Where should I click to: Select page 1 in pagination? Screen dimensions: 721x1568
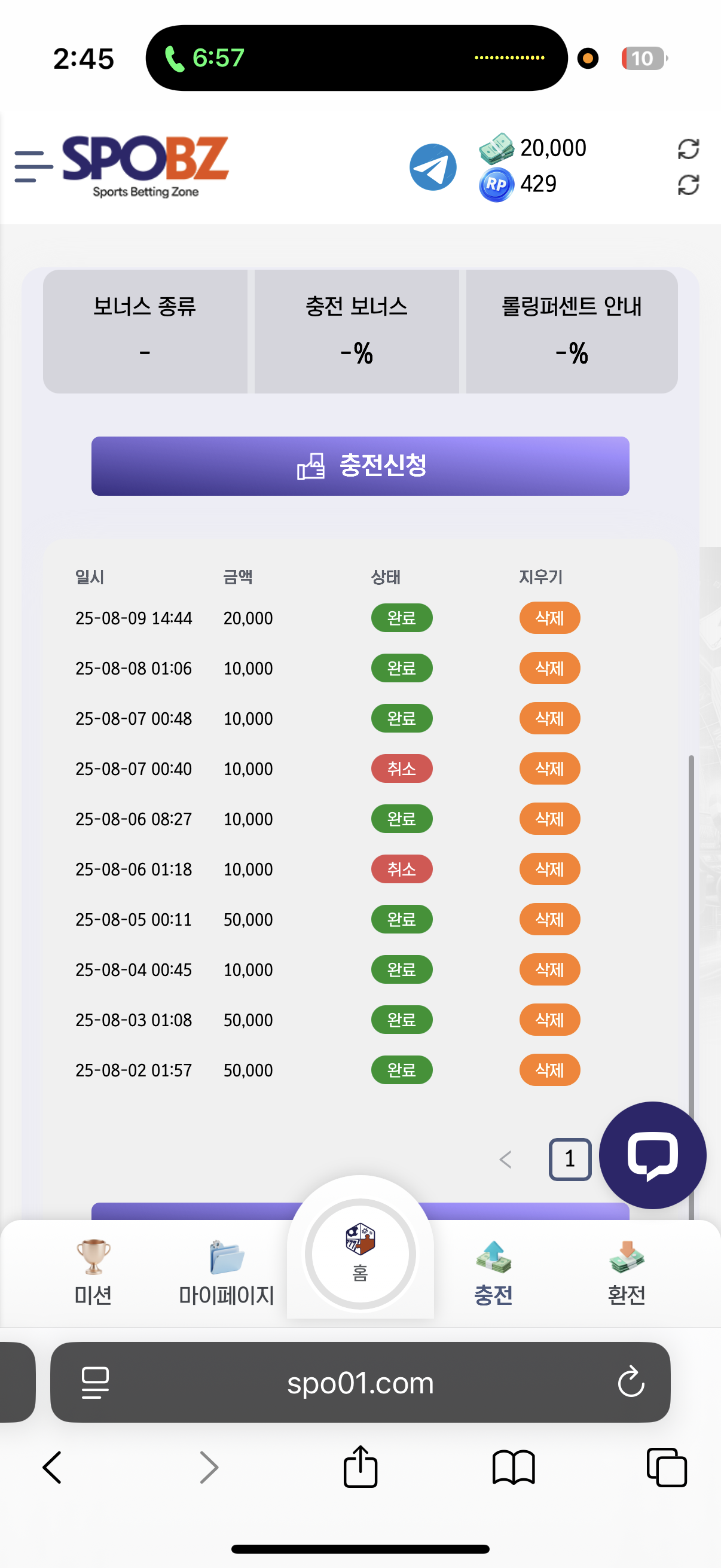click(x=570, y=1160)
